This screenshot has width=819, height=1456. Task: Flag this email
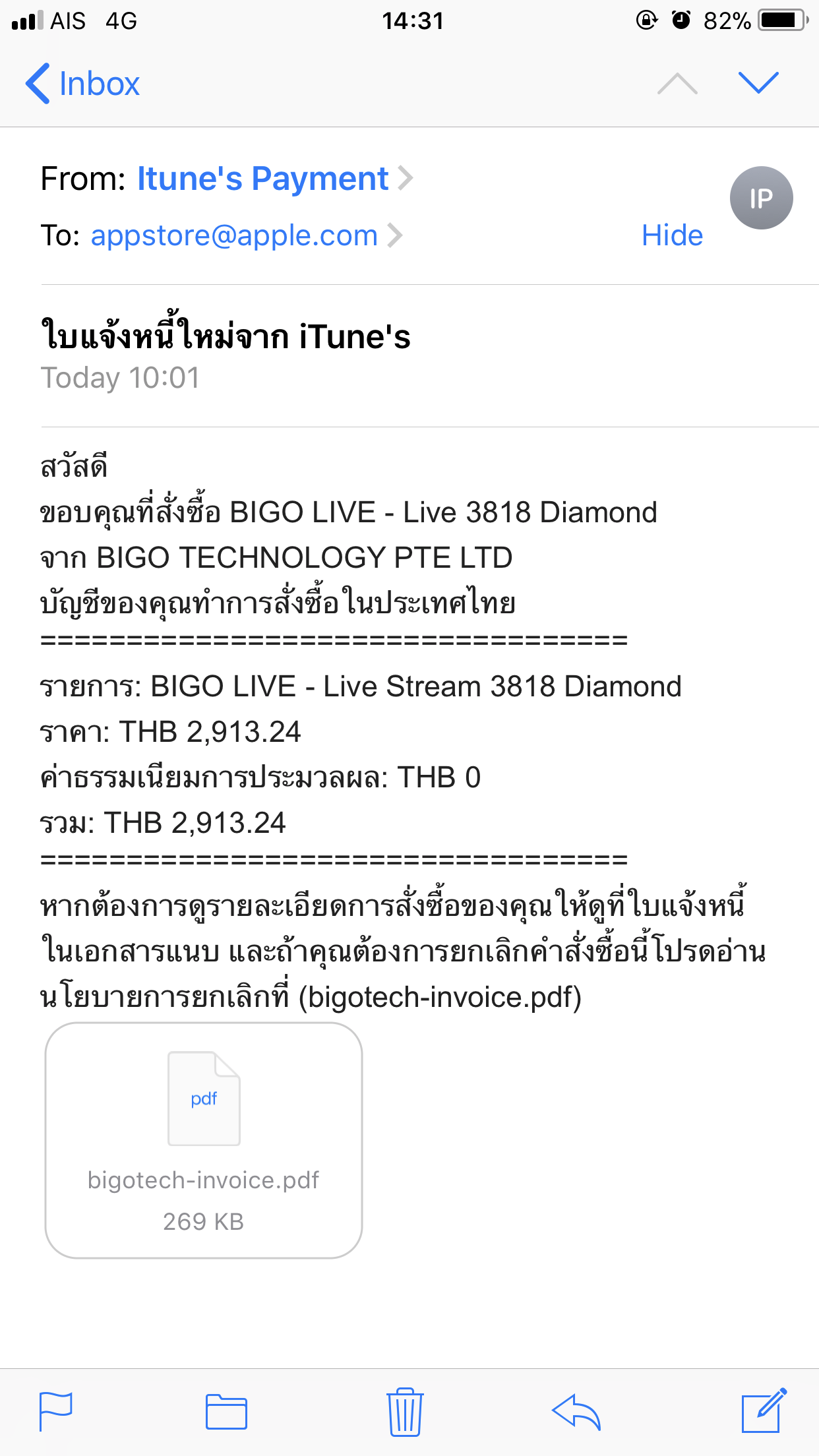tap(56, 1412)
